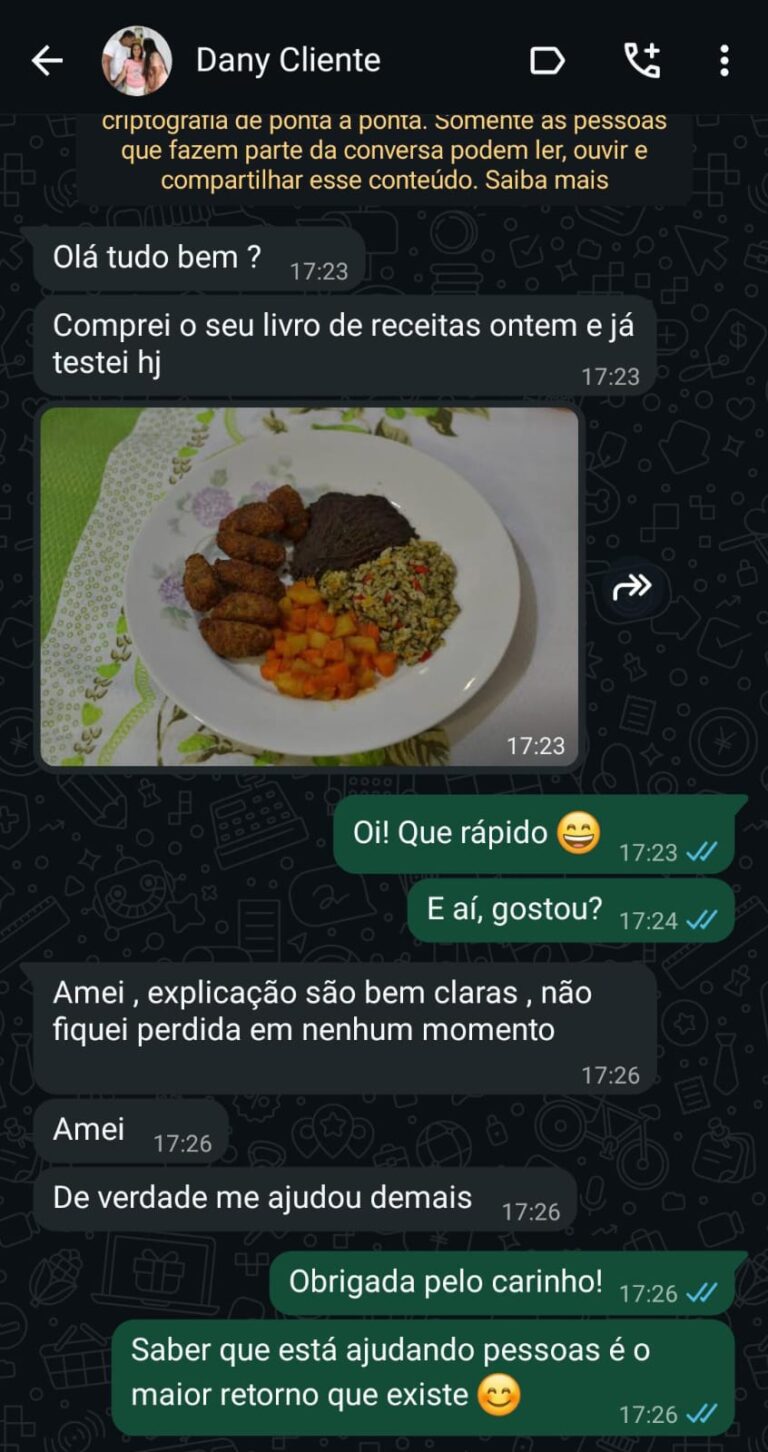Start a call with Dany Cliente
The height and width of the screenshot is (1452, 768).
tap(641, 61)
